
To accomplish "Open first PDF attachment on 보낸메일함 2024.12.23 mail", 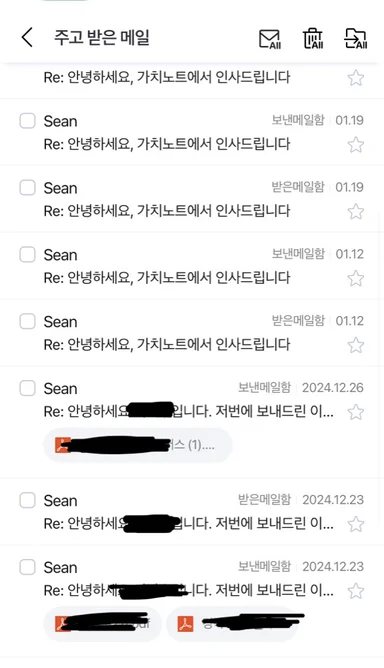I will [102, 624].
